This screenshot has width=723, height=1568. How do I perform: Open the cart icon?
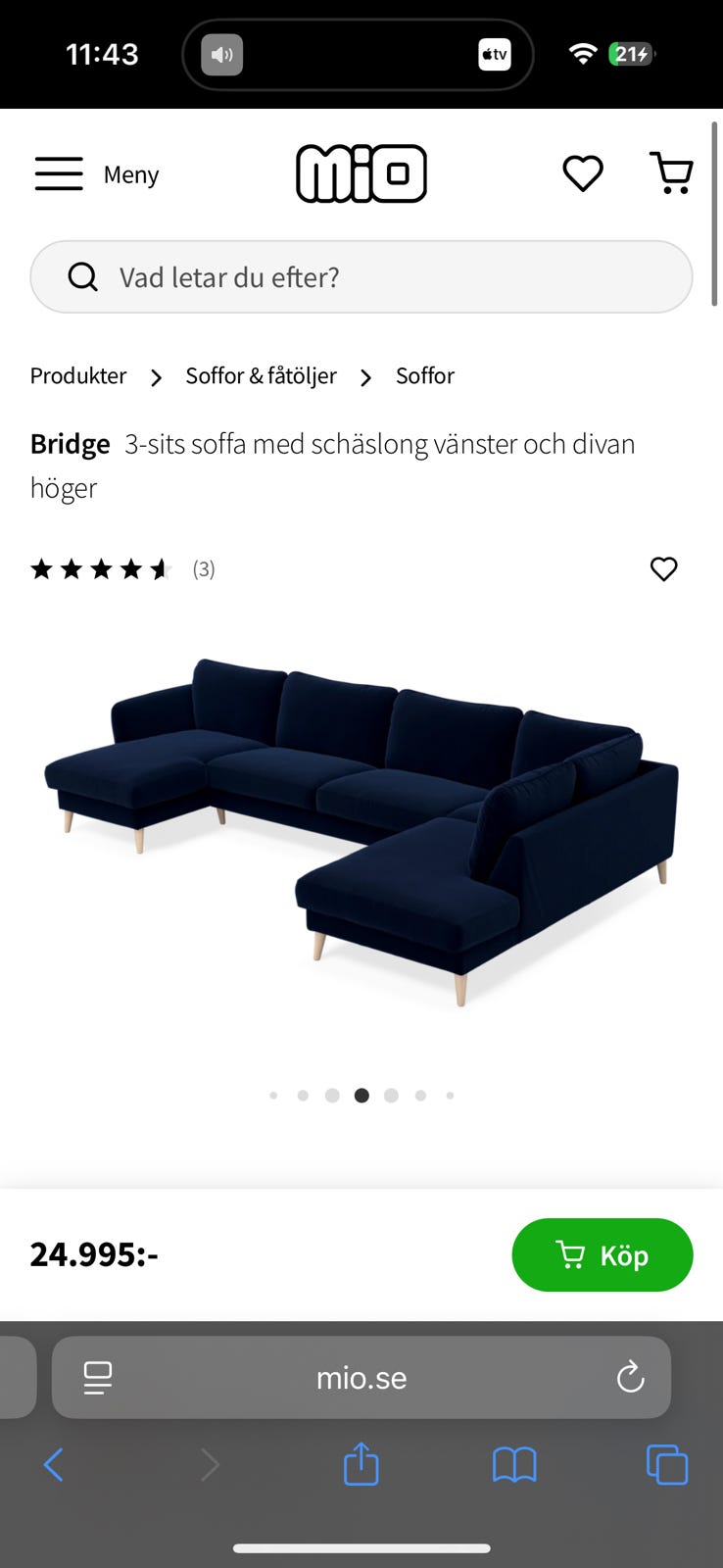tap(672, 172)
